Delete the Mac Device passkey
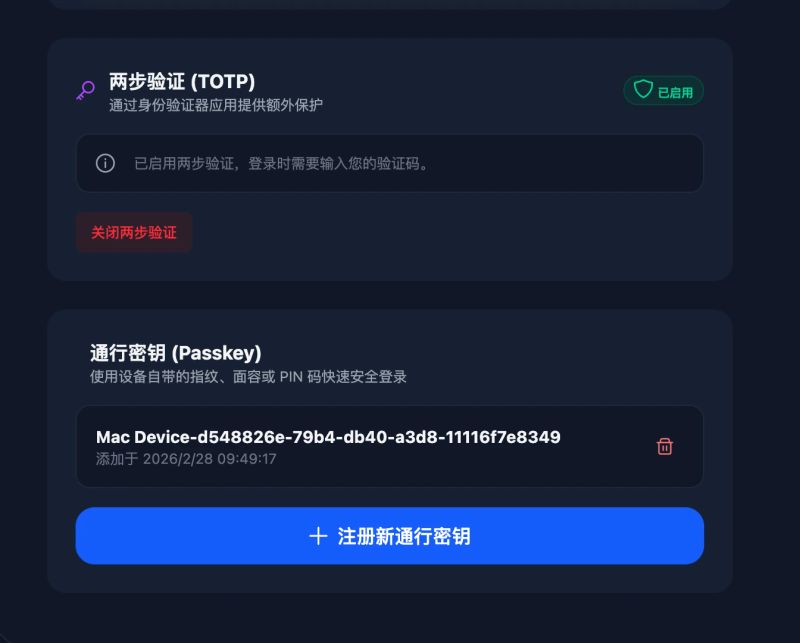Image resolution: width=800 pixels, height=643 pixels. 664,446
